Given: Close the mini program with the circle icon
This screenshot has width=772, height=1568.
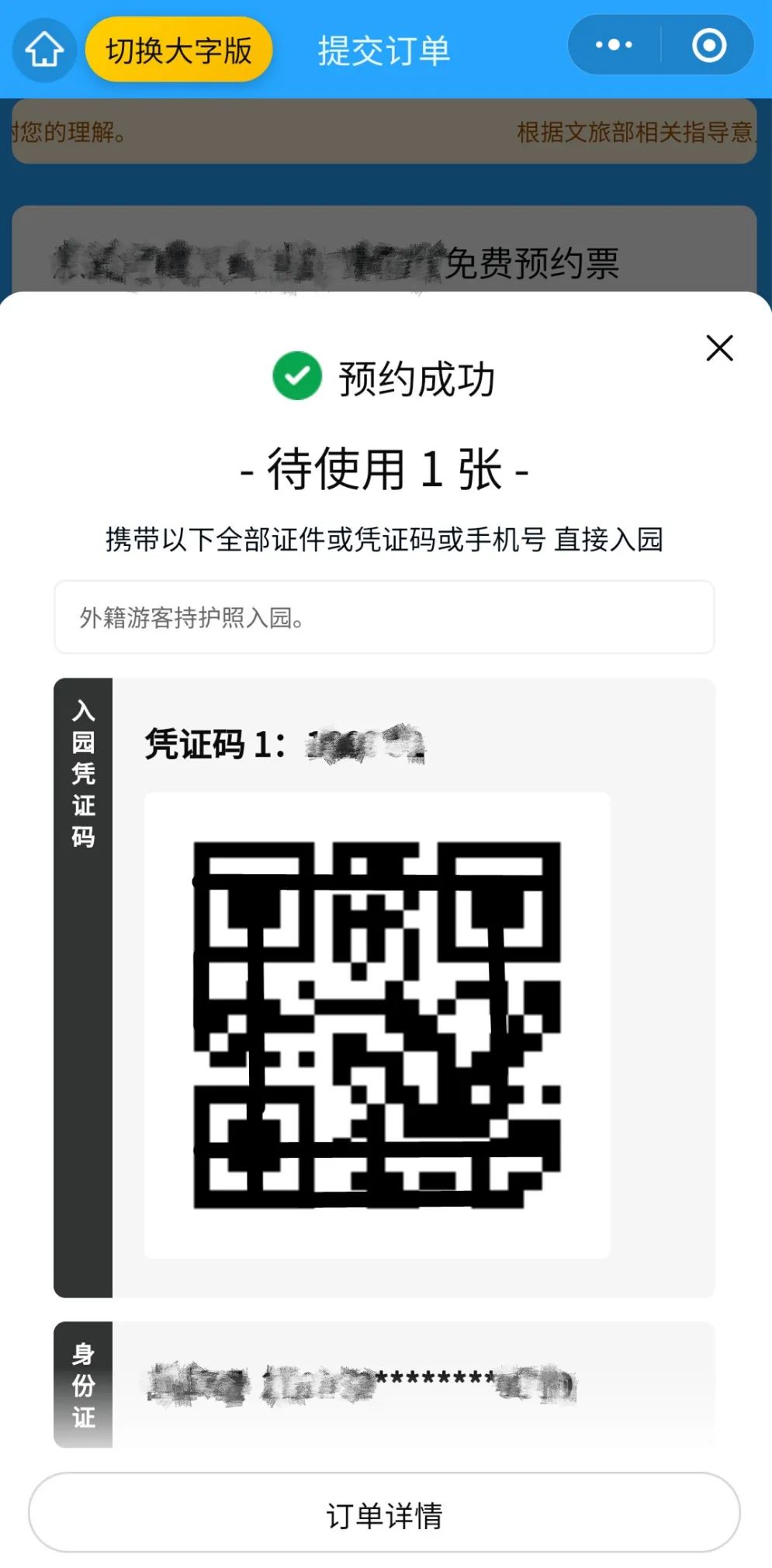Looking at the screenshot, I should tap(708, 46).
